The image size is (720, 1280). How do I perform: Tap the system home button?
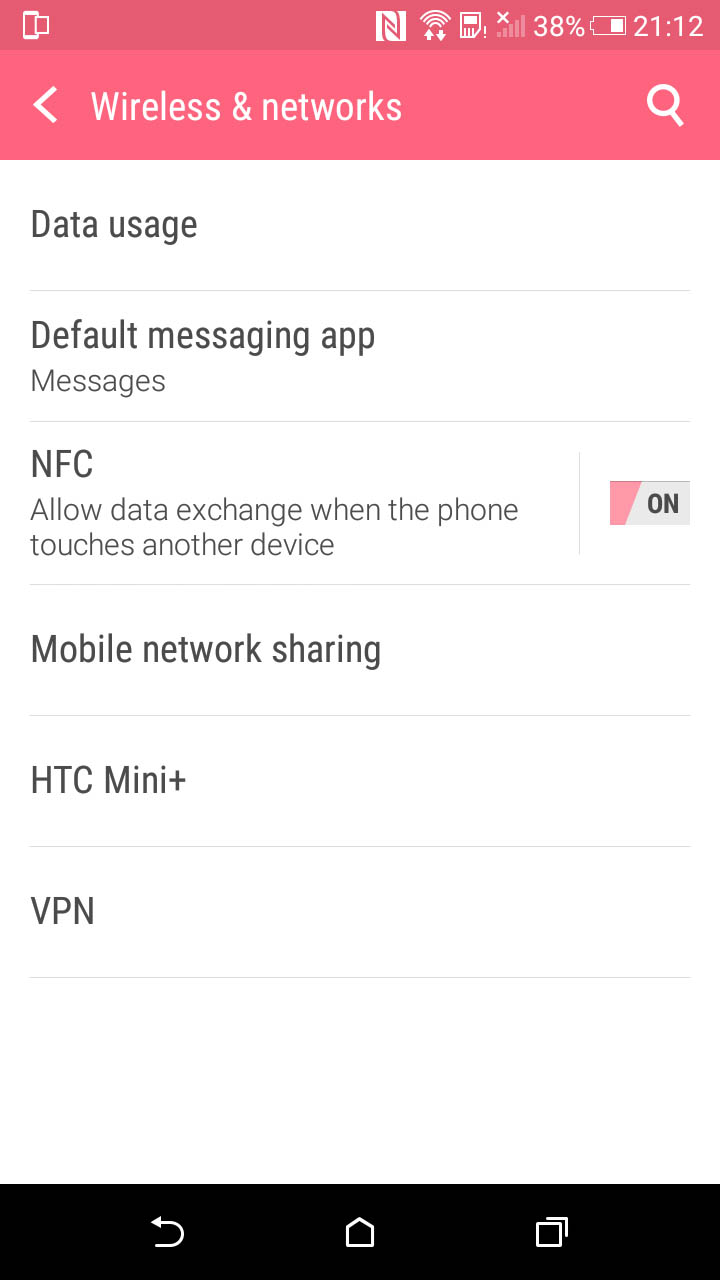coord(360,1232)
